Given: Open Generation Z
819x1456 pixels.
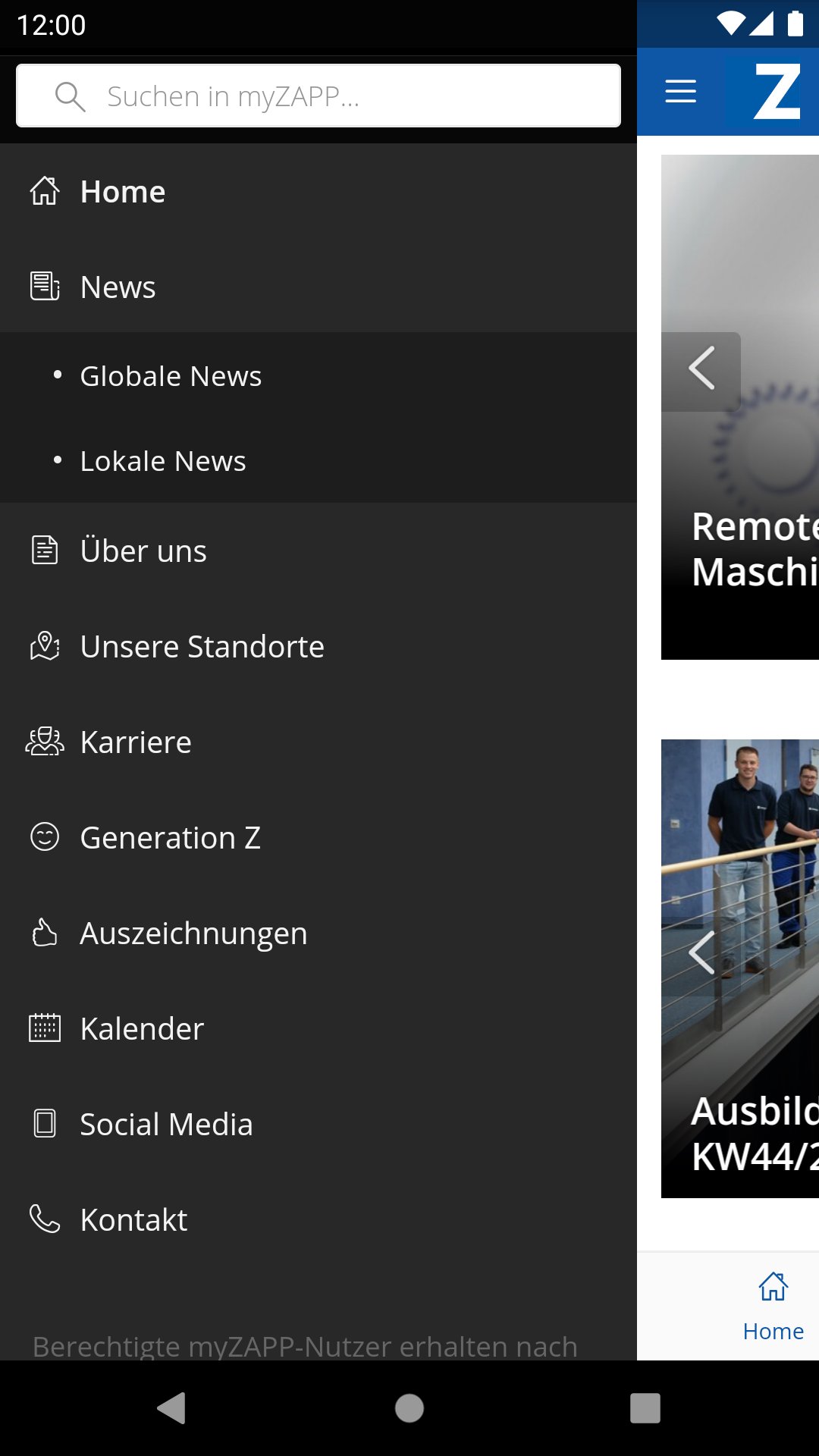Looking at the screenshot, I should (x=318, y=837).
